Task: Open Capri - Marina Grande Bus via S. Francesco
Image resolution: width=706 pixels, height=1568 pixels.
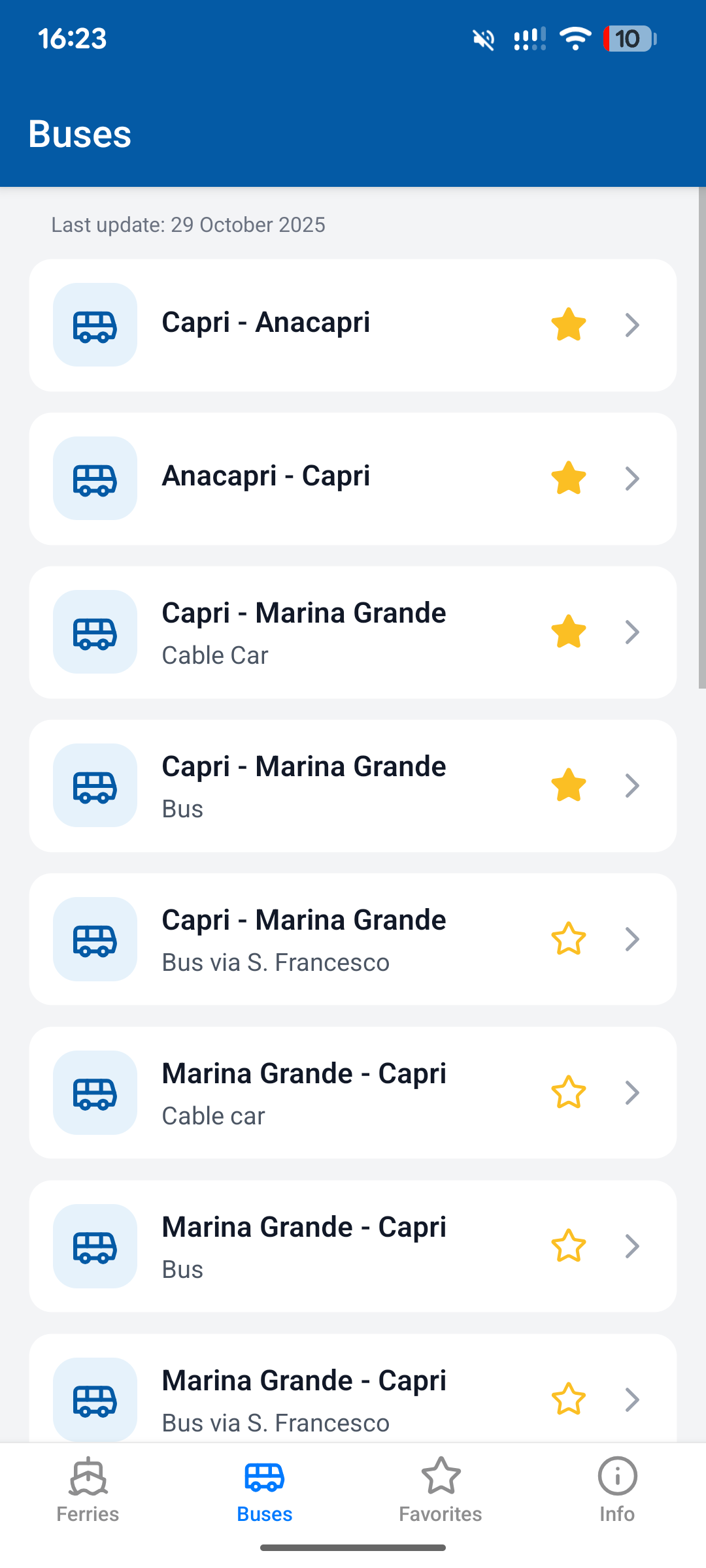Action: (x=353, y=939)
